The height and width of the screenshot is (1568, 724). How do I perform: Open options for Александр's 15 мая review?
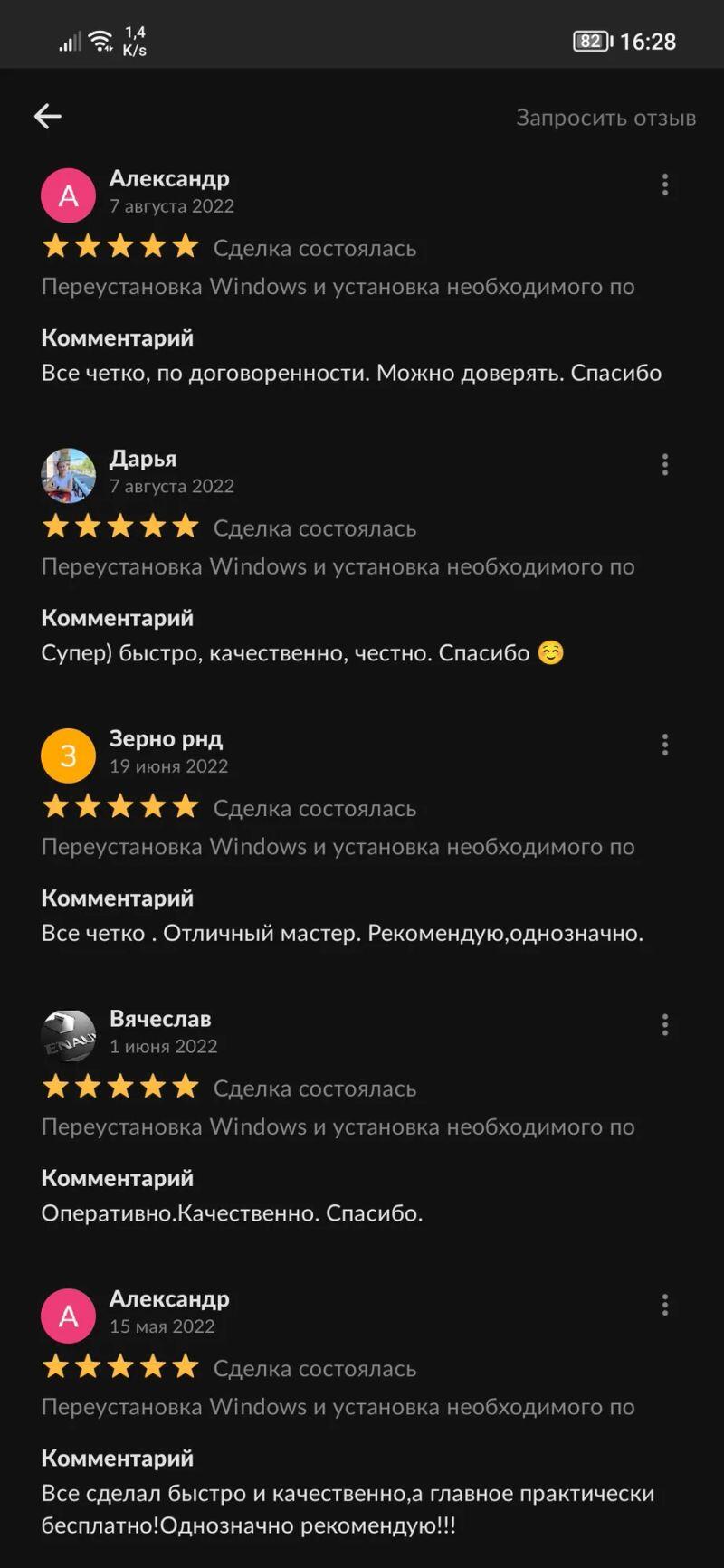(x=665, y=1305)
